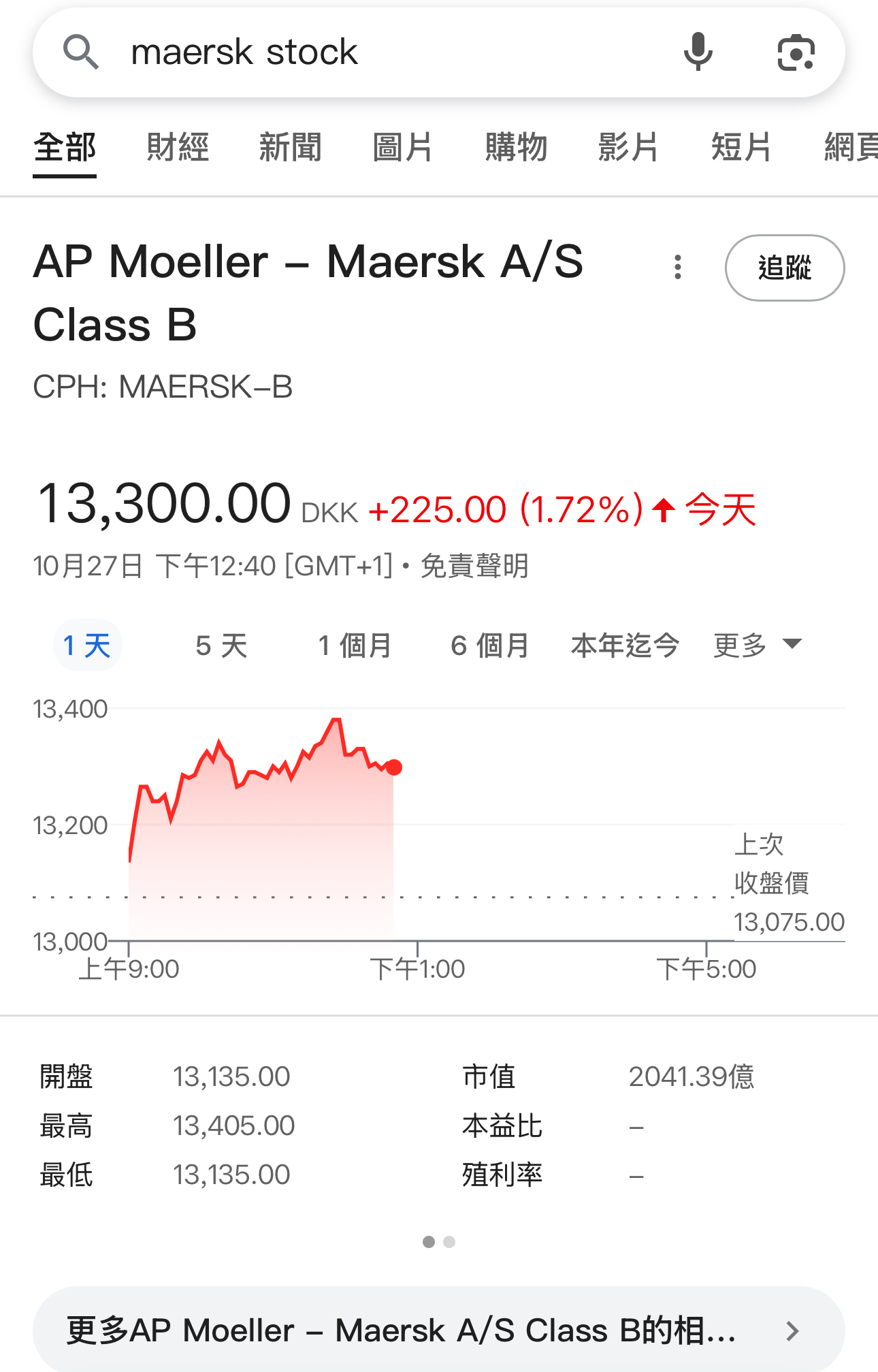Start voice search with the microphone
The width and height of the screenshot is (878, 1372).
698,52
